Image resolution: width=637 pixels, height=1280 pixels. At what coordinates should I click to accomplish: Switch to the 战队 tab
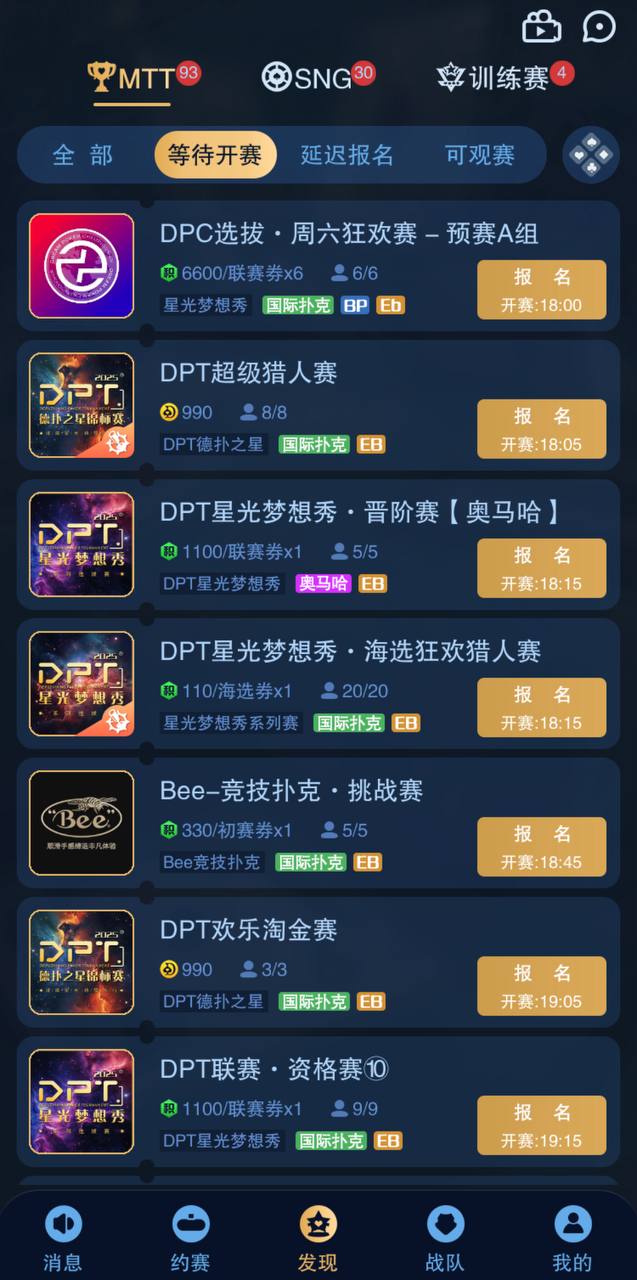(x=445, y=1238)
